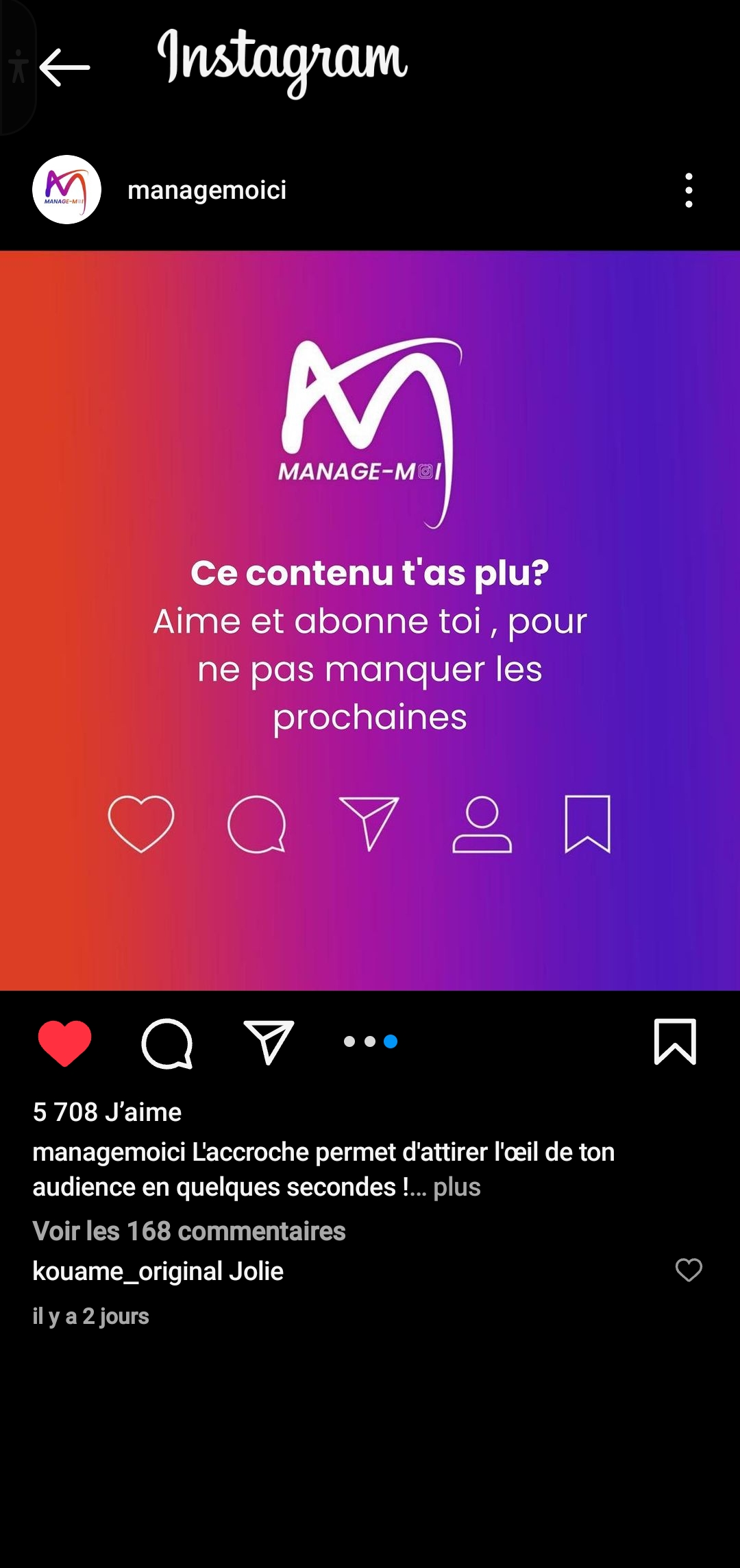This screenshot has height=1568, width=740.
Task: View who liked: 5 708 J'aime
Action: pos(108,1111)
